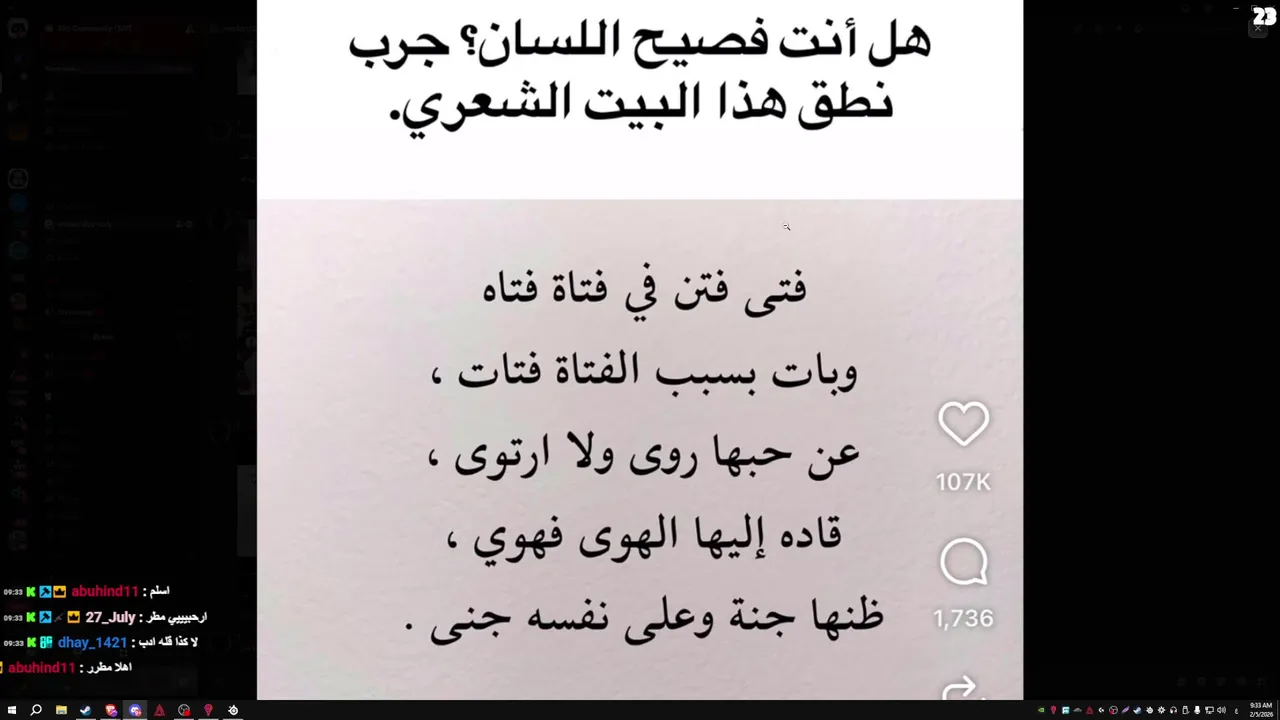Viewport: 1280px width, 720px height.
Task: Switch to the Discord taskbar icon
Action: tap(135, 710)
